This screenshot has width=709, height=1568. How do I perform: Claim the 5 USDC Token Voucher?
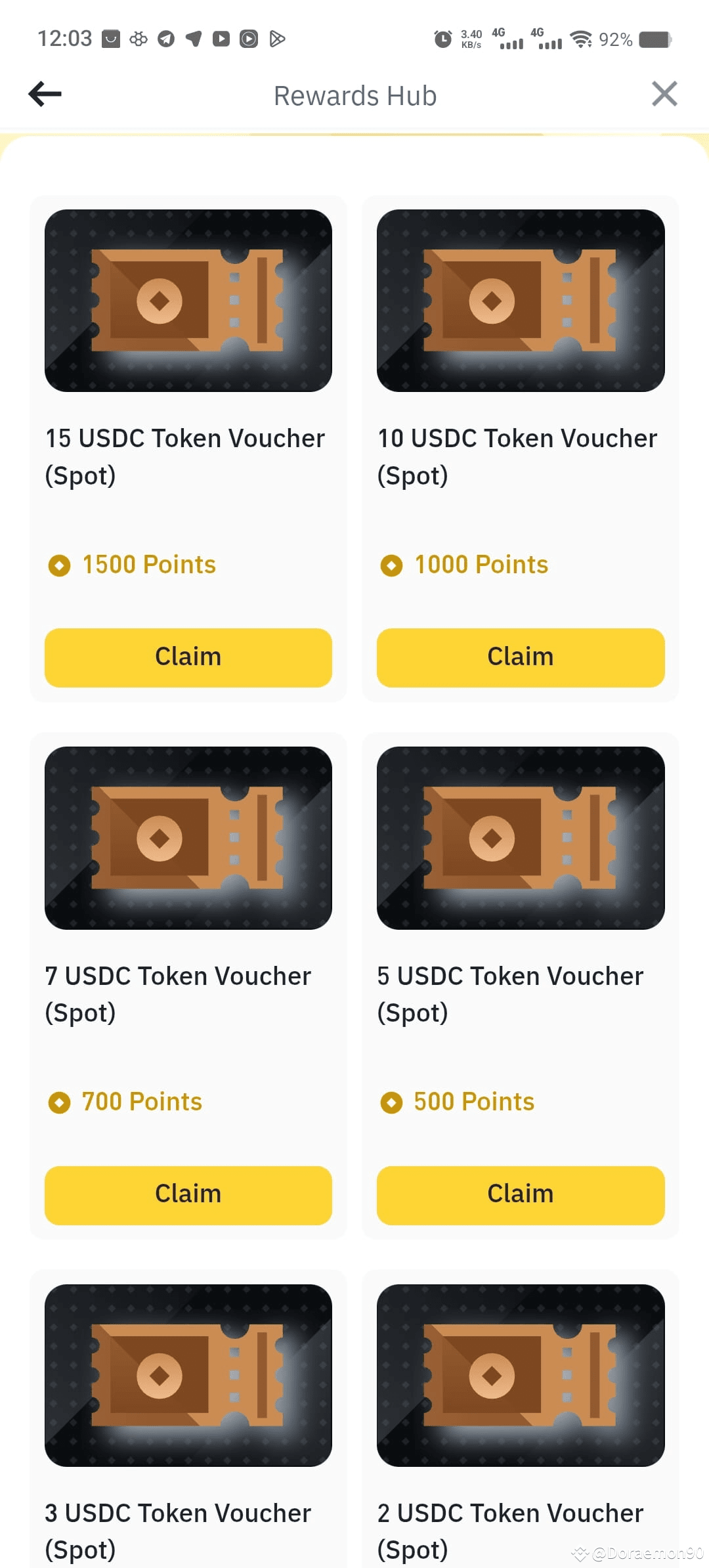tap(520, 1194)
